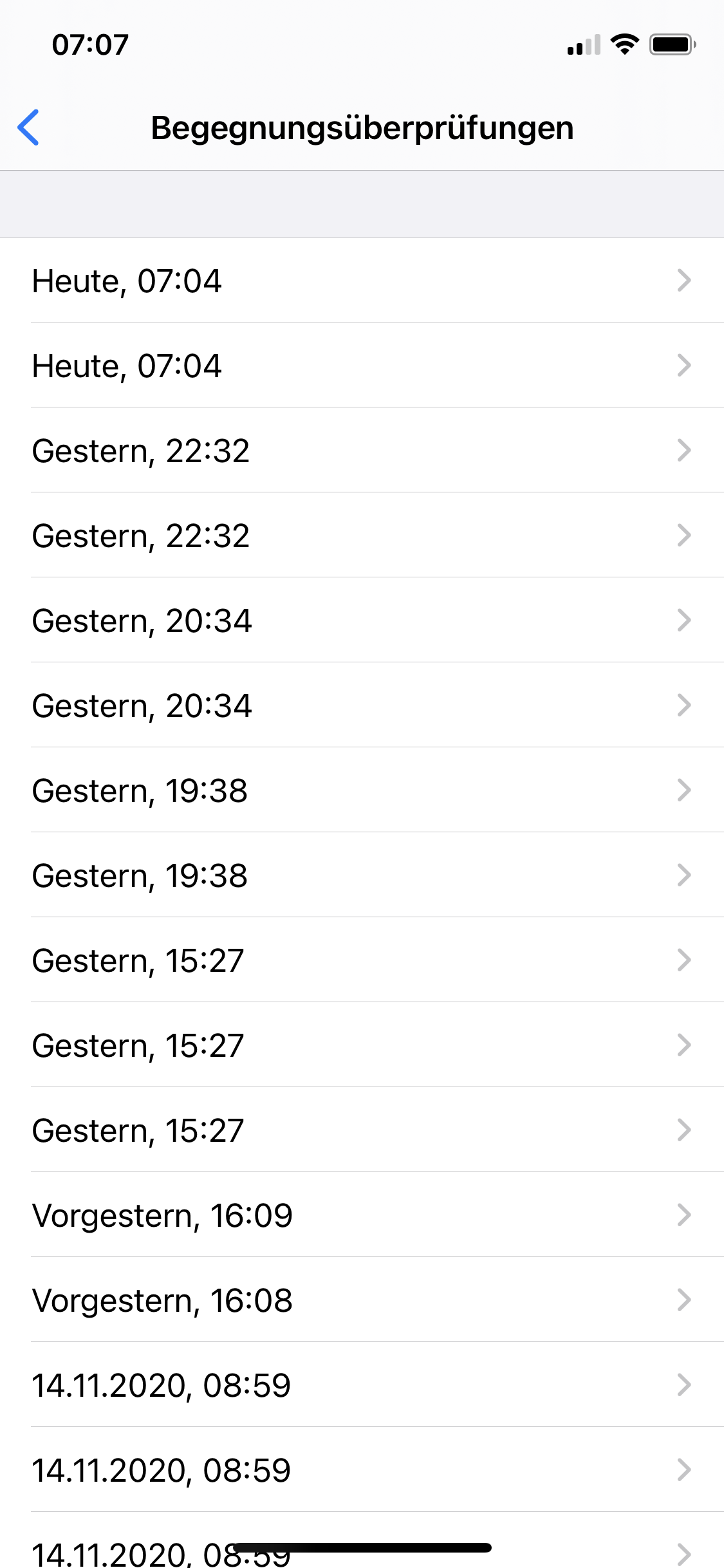The image size is (724, 1568).
Task: View details for Vorgestern, 16:08
Action: point(362,1300)
